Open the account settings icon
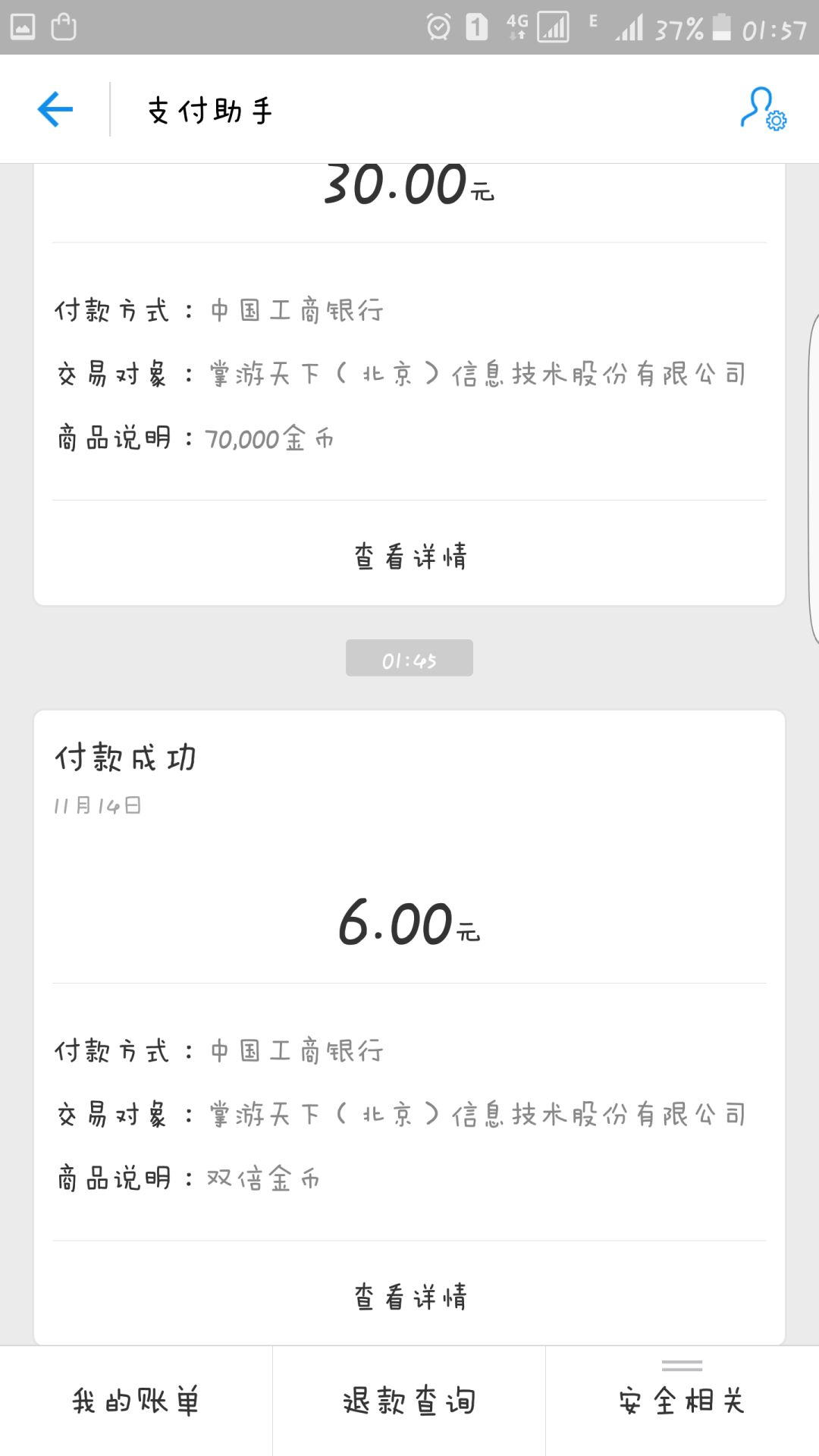 point(763,109)
